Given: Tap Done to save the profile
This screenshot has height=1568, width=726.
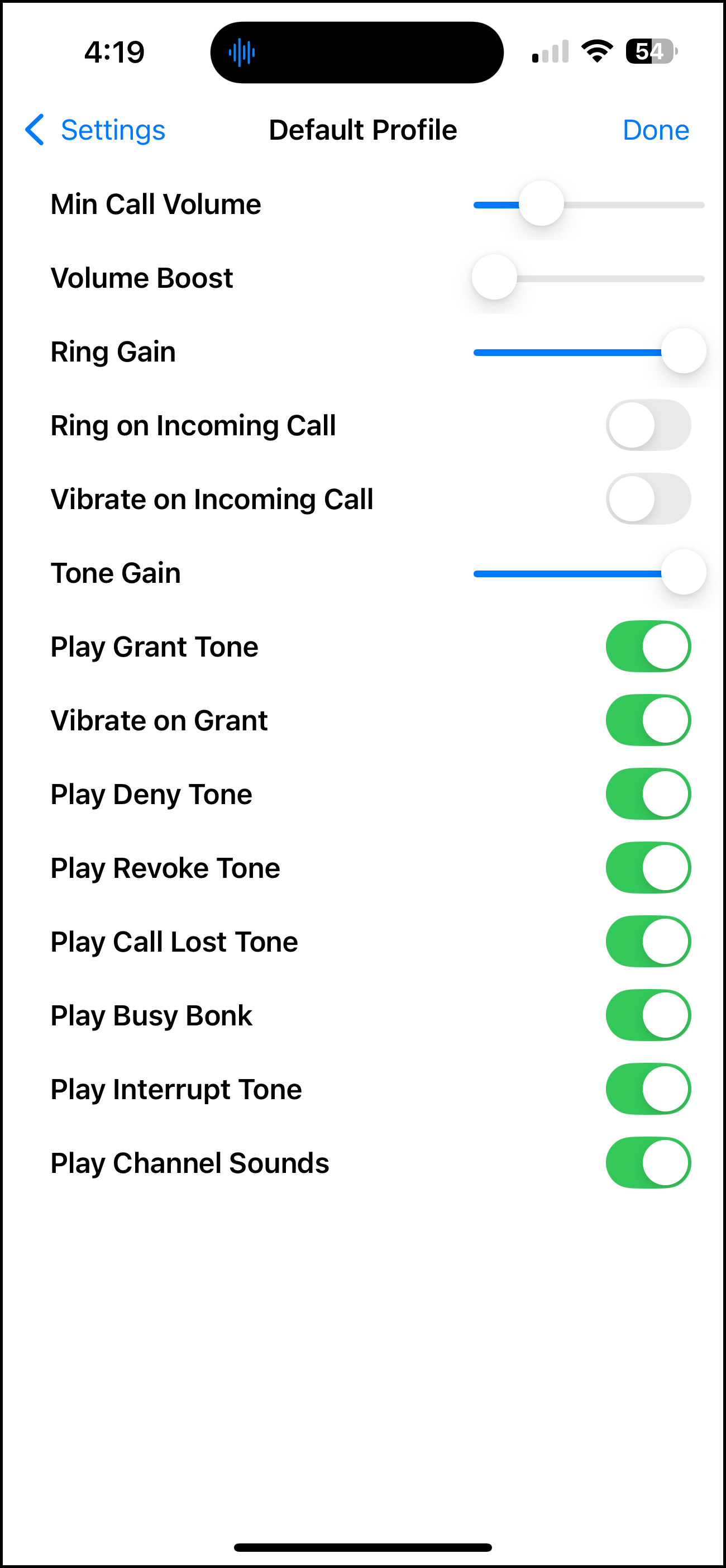Looking at the screenshot, I should pos(655,130).
